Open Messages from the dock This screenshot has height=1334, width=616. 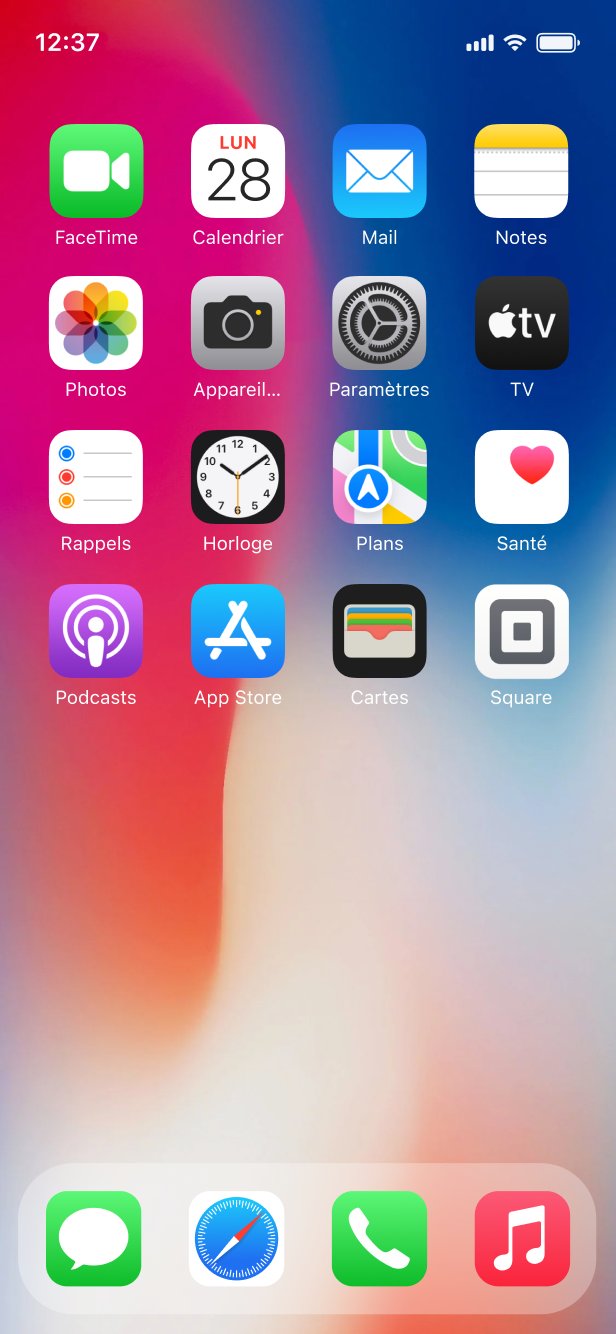click(x=94, y=1238)
